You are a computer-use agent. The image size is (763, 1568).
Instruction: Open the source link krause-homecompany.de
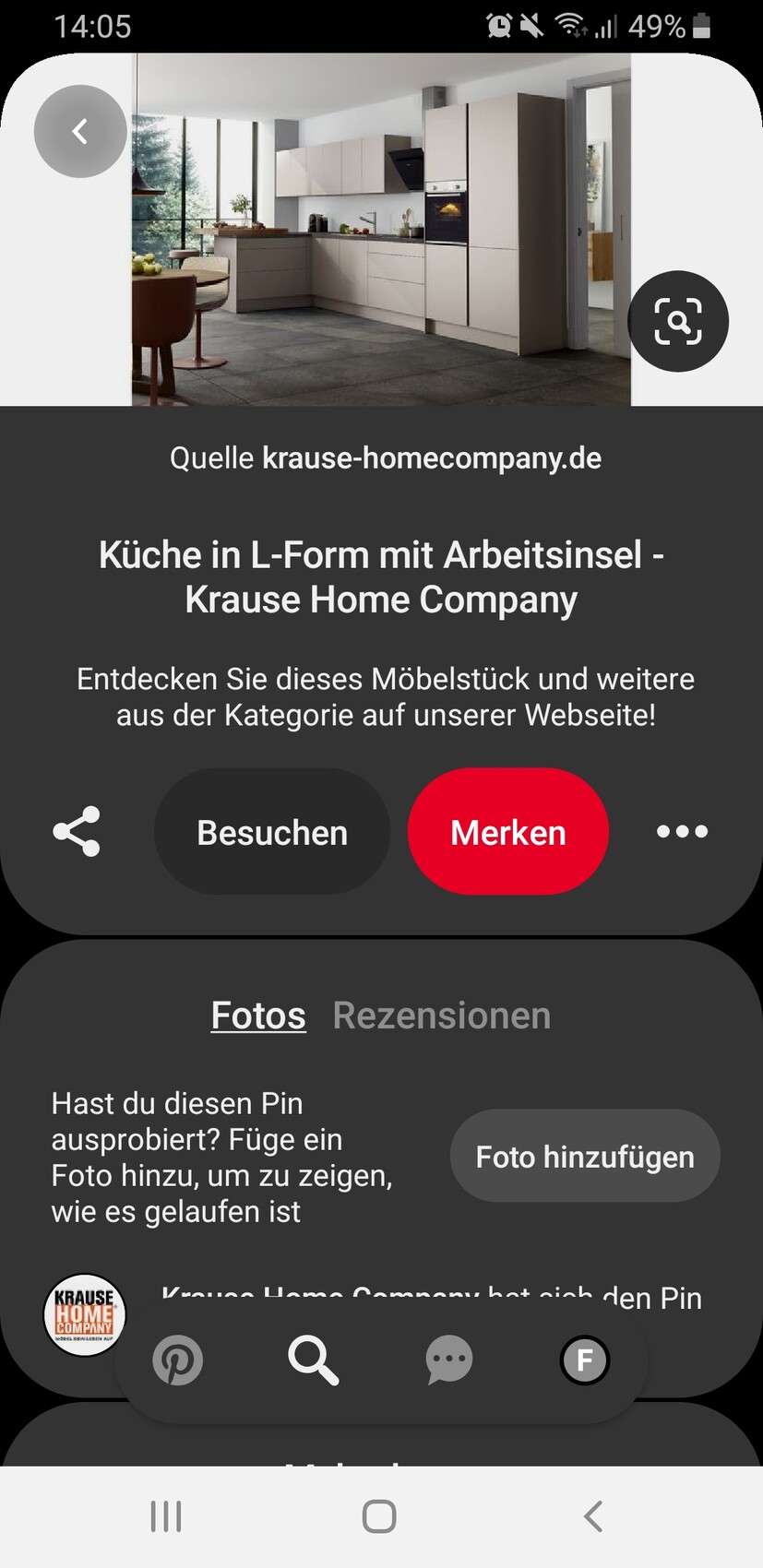[431, 458]
